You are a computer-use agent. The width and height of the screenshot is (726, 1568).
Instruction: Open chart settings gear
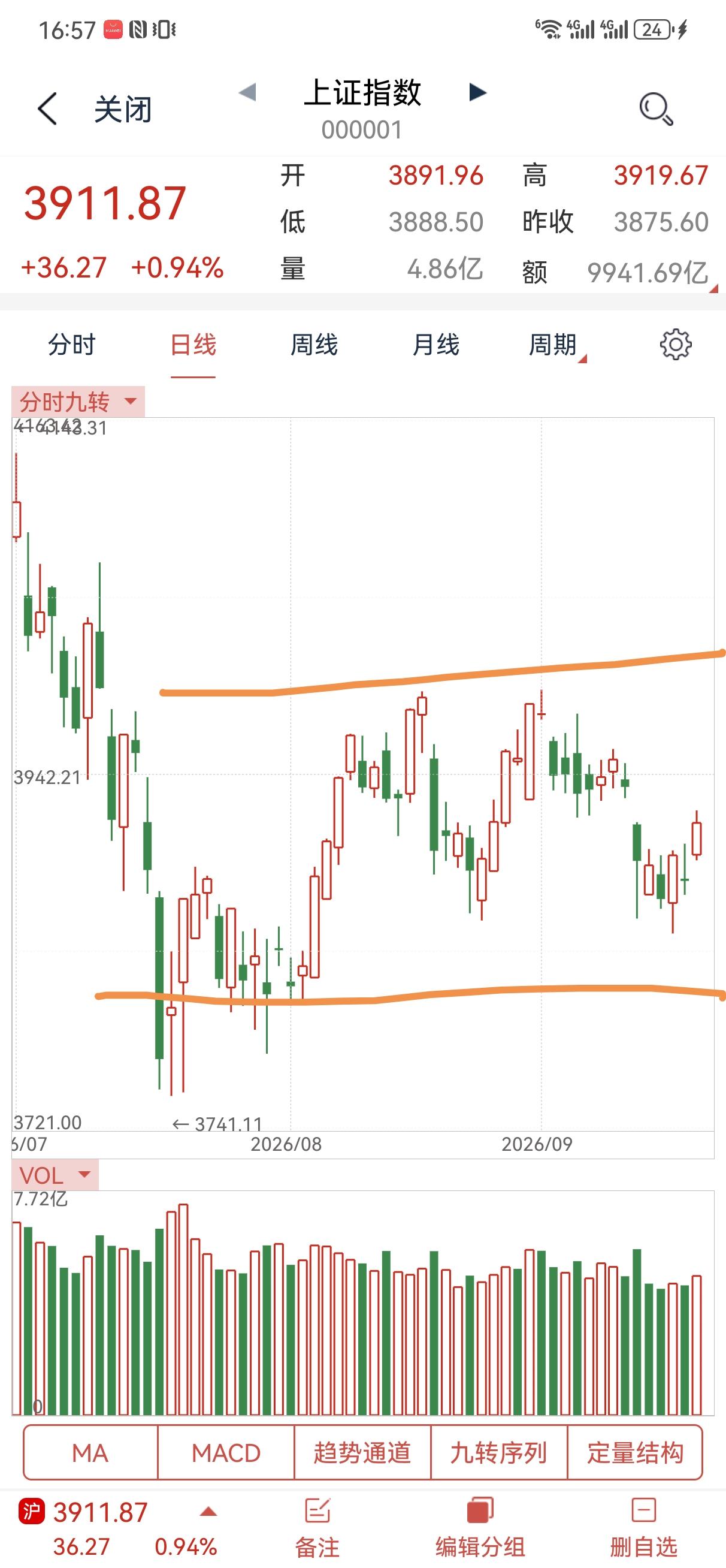click(676, 345)
